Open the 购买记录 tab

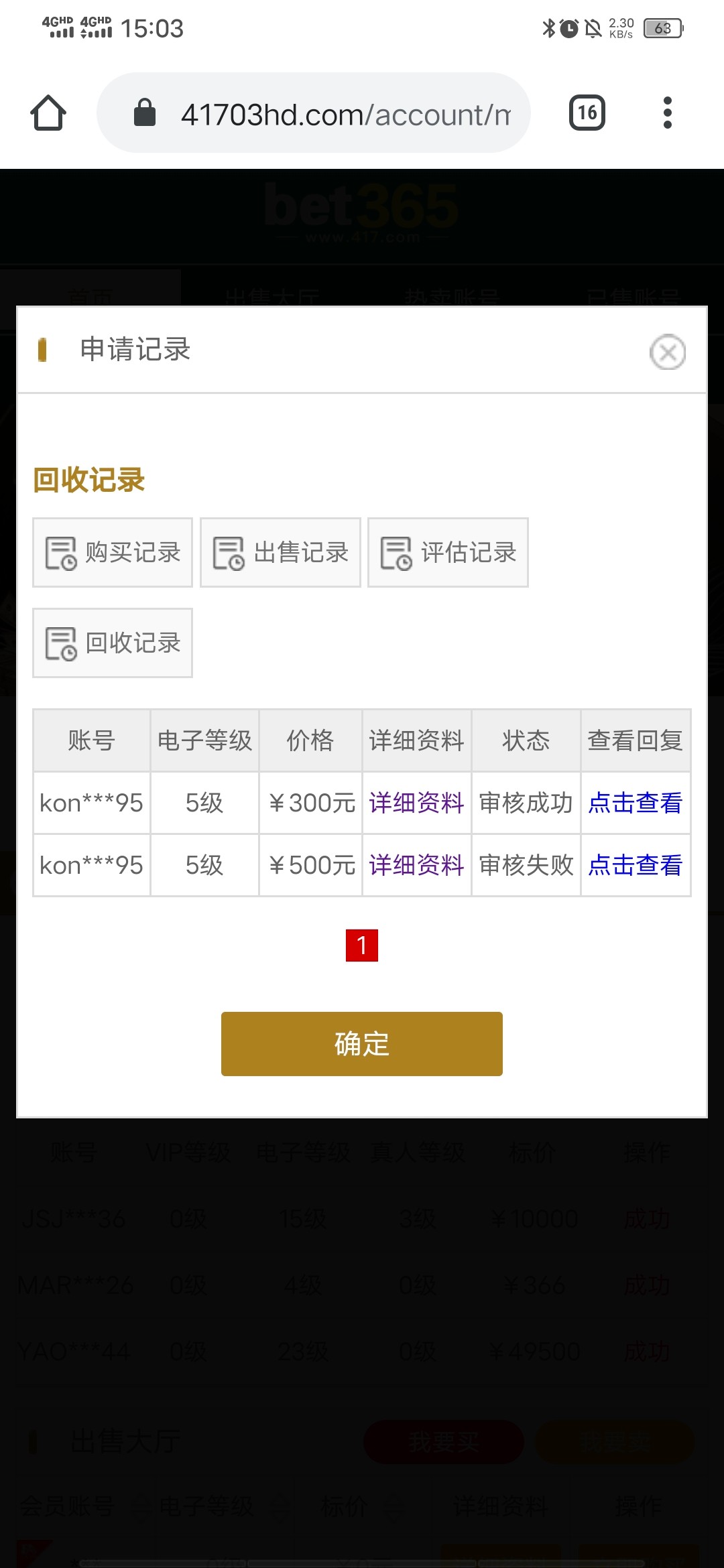113,553
